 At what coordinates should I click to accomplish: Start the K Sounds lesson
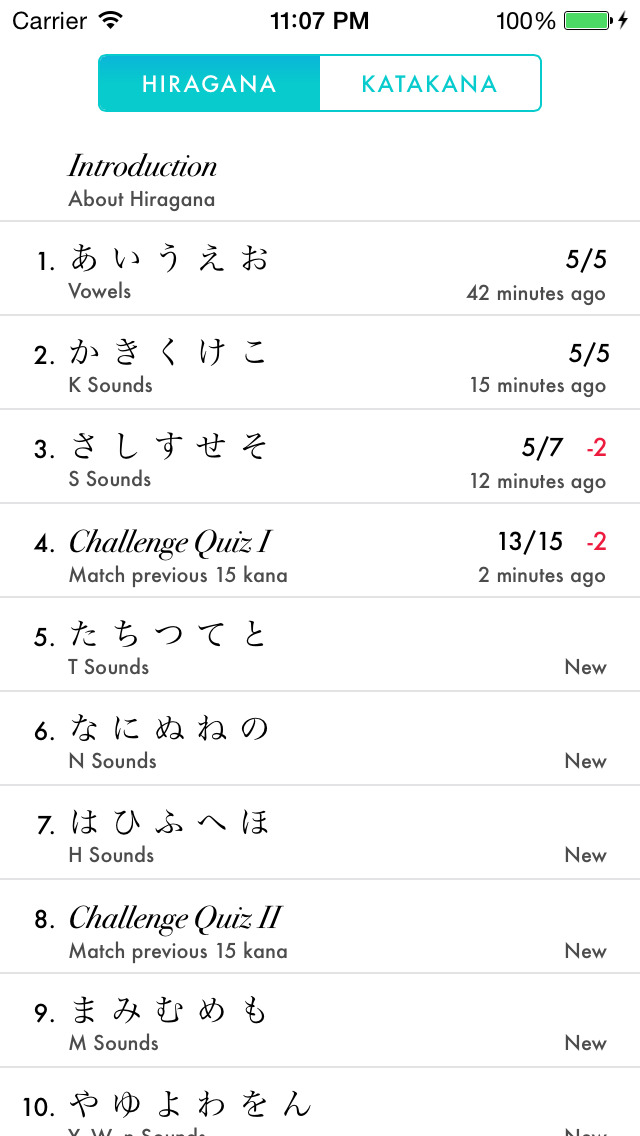(x=320, y=364)
